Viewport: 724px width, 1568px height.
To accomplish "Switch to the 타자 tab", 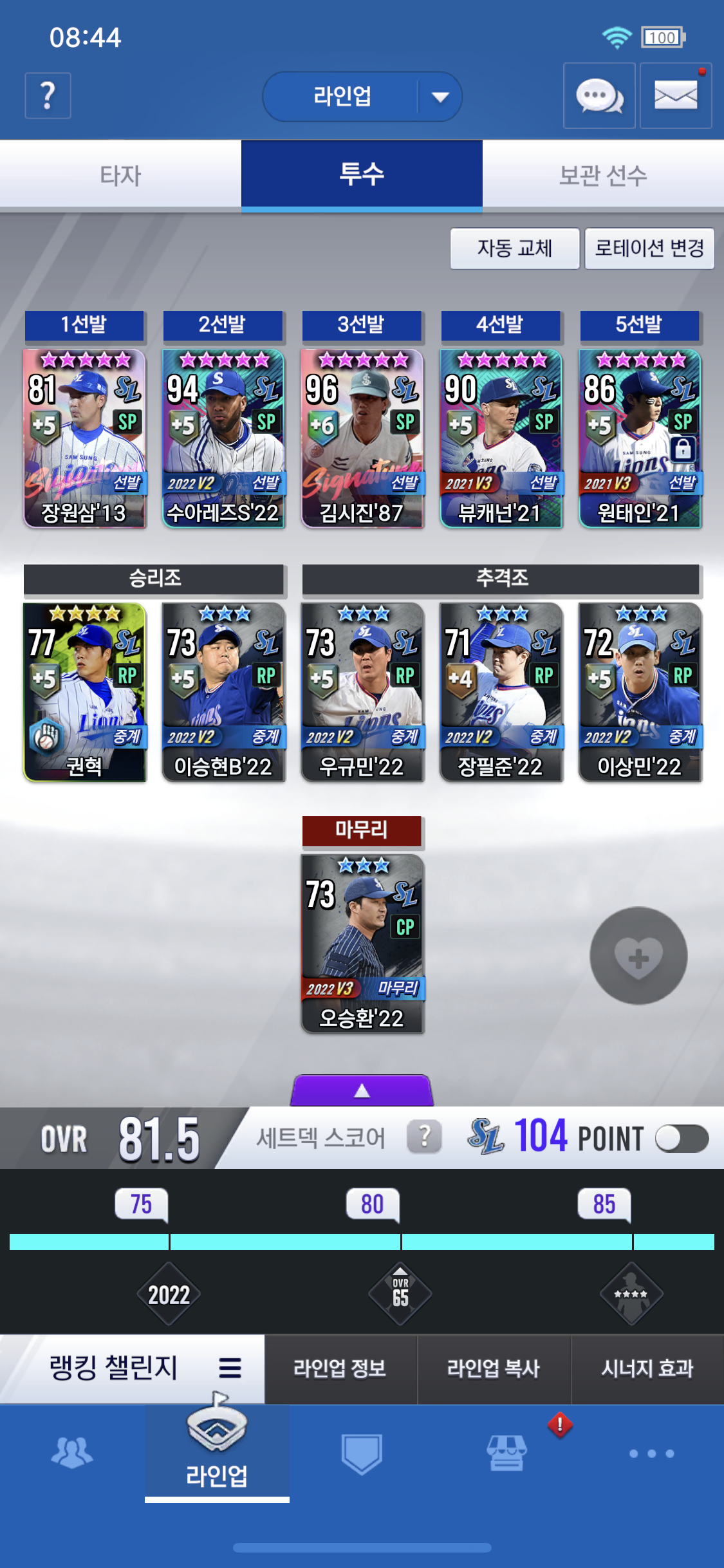I will (x=120, y=175).
